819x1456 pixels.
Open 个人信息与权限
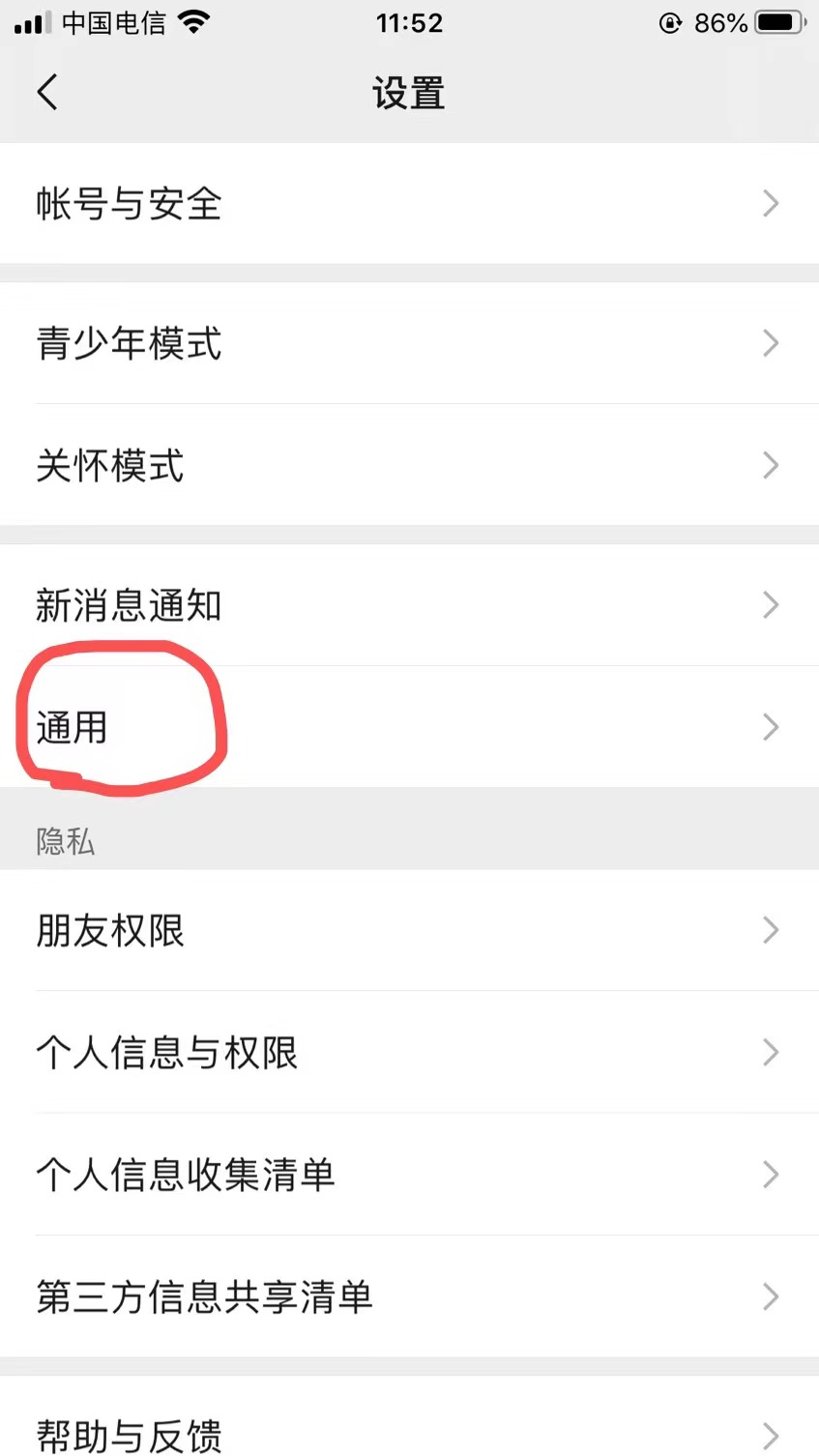[409, 1052]
